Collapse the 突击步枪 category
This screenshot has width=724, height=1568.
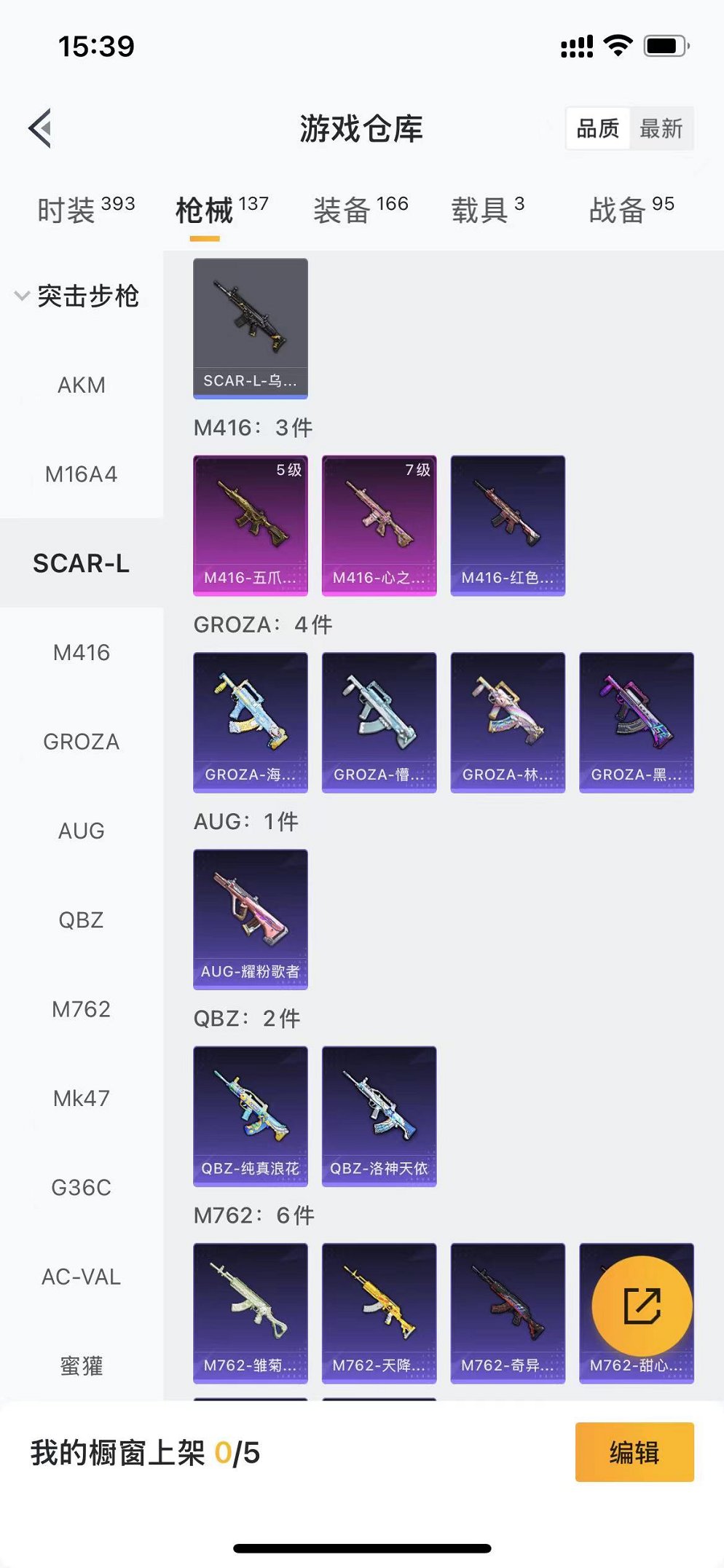(x=76, y=296)
